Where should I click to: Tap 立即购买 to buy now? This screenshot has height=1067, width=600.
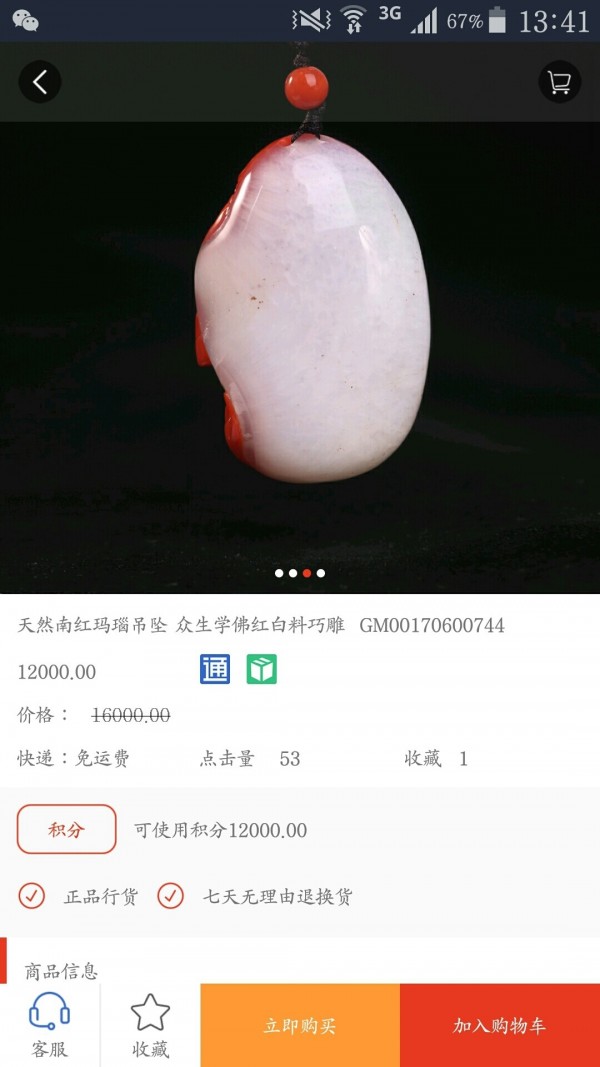pyautogui.click(x=300, y=1025)
